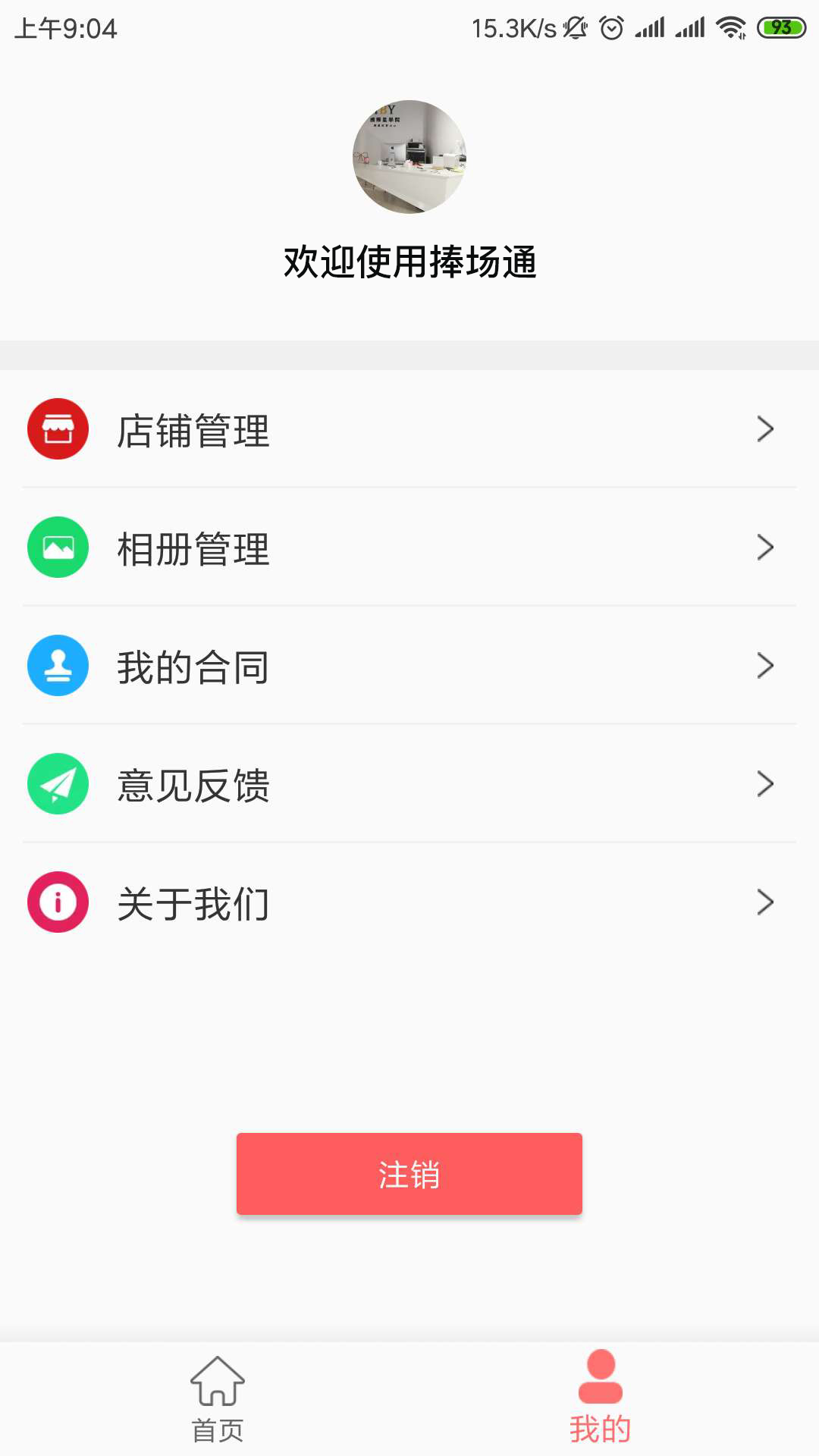Switch to the 首页 home tab
The width and height of the screenshot is (819, 1456).
click(x=218, y=1399)
